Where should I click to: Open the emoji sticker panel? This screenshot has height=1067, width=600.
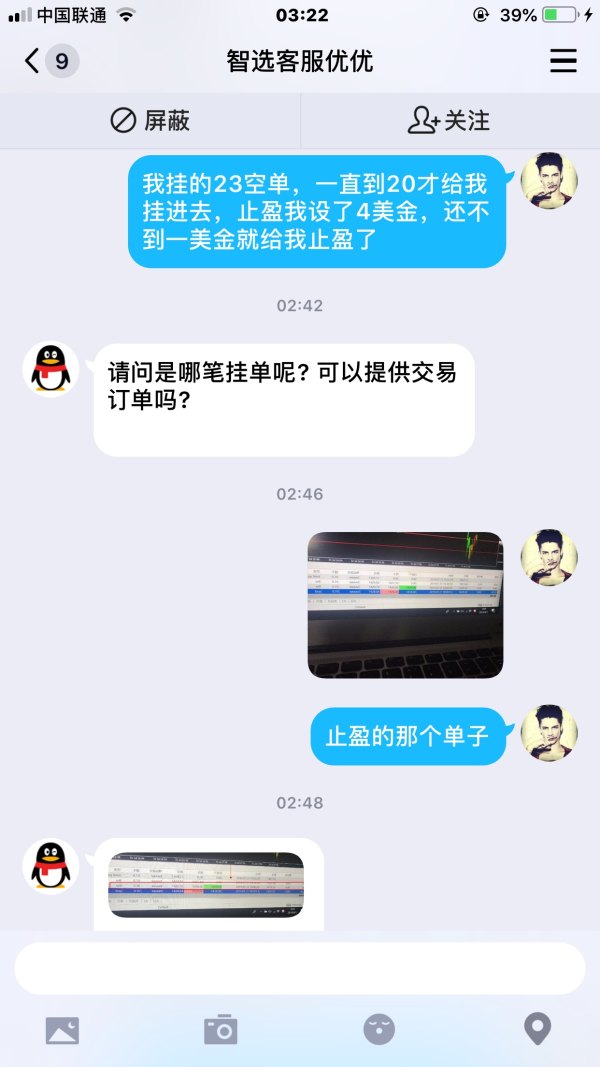pos(379,1029)
